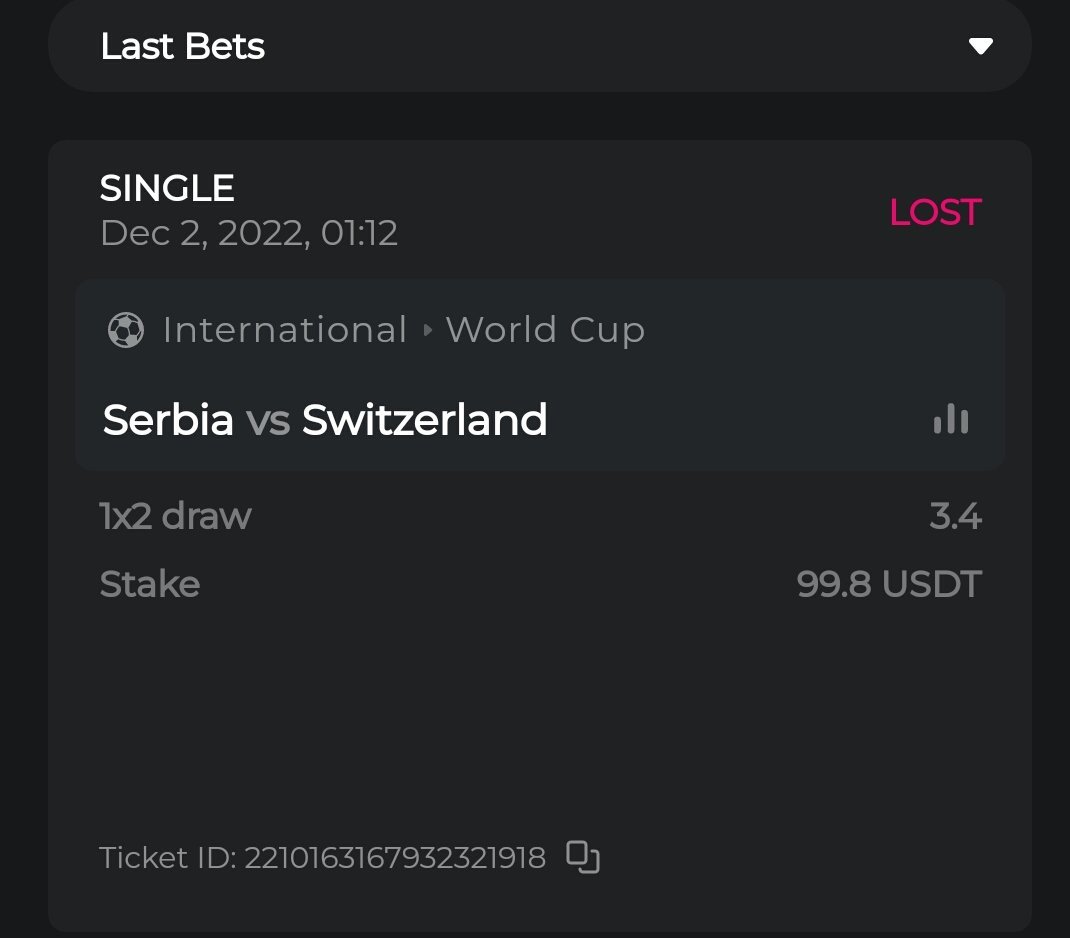Open match statistics for Serbia vs Switzerland
The width and height of the screenshot is (1070, 938).
[x=950, y=420]
